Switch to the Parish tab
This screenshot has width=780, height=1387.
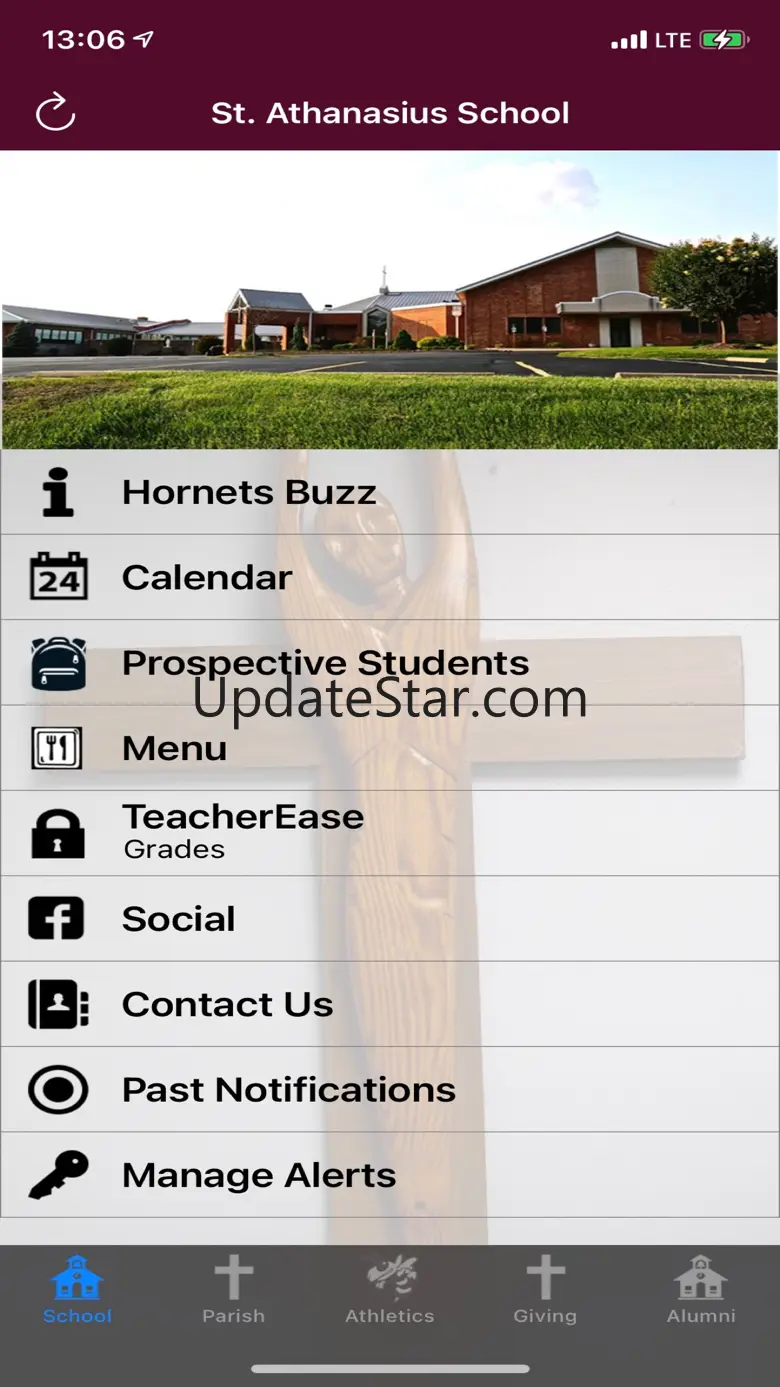click(233, 1291)
